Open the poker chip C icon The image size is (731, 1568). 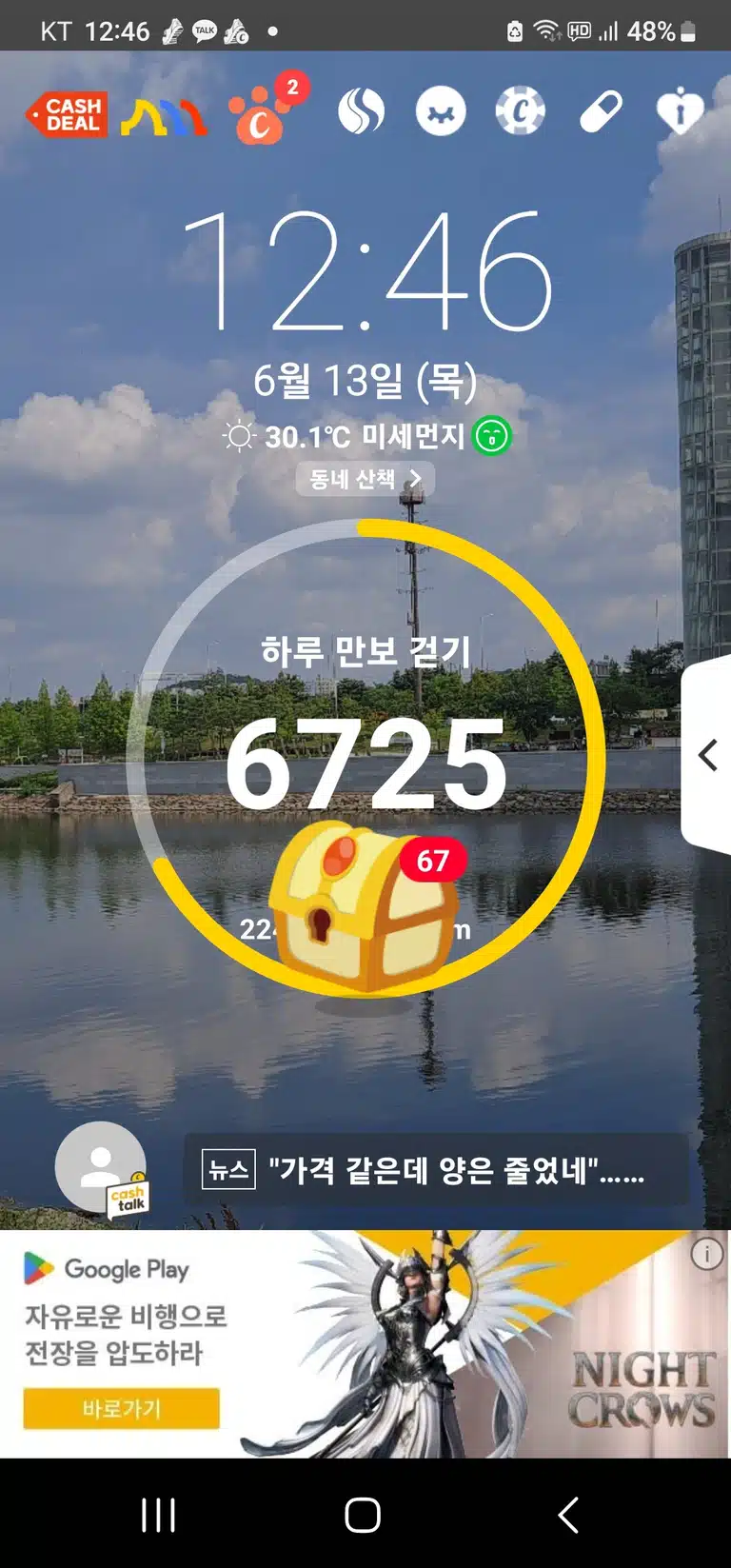pyautogui.click(x=521, y=111)
